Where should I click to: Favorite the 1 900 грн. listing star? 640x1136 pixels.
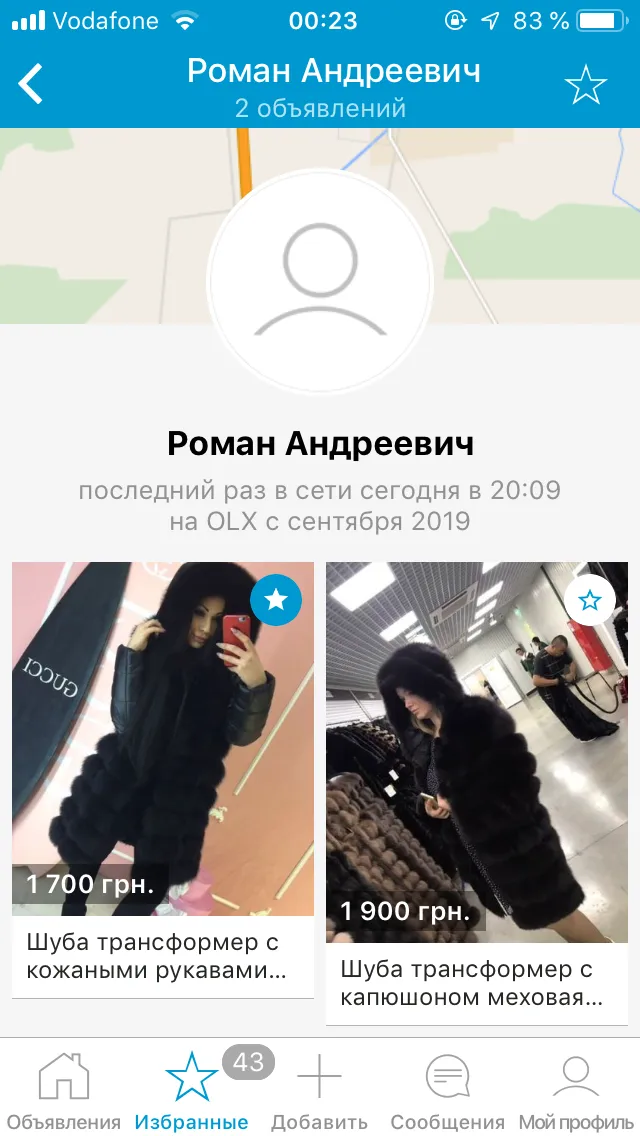[590, 599]
